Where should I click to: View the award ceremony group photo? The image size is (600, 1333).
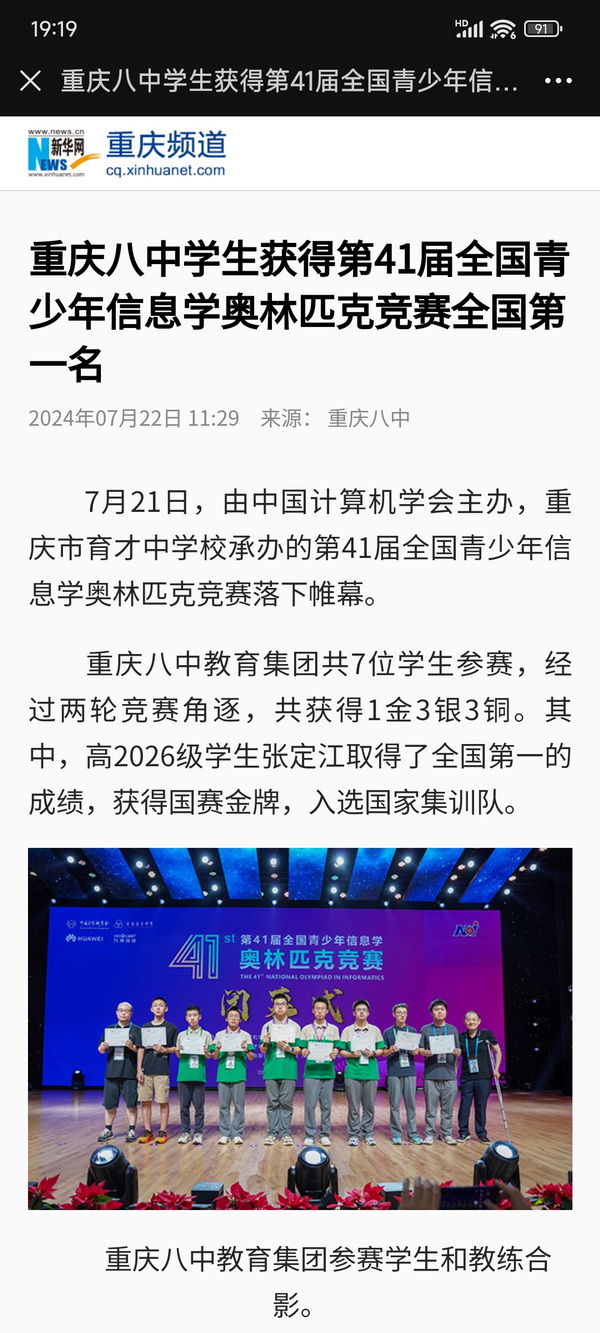tap(300, 1029)
